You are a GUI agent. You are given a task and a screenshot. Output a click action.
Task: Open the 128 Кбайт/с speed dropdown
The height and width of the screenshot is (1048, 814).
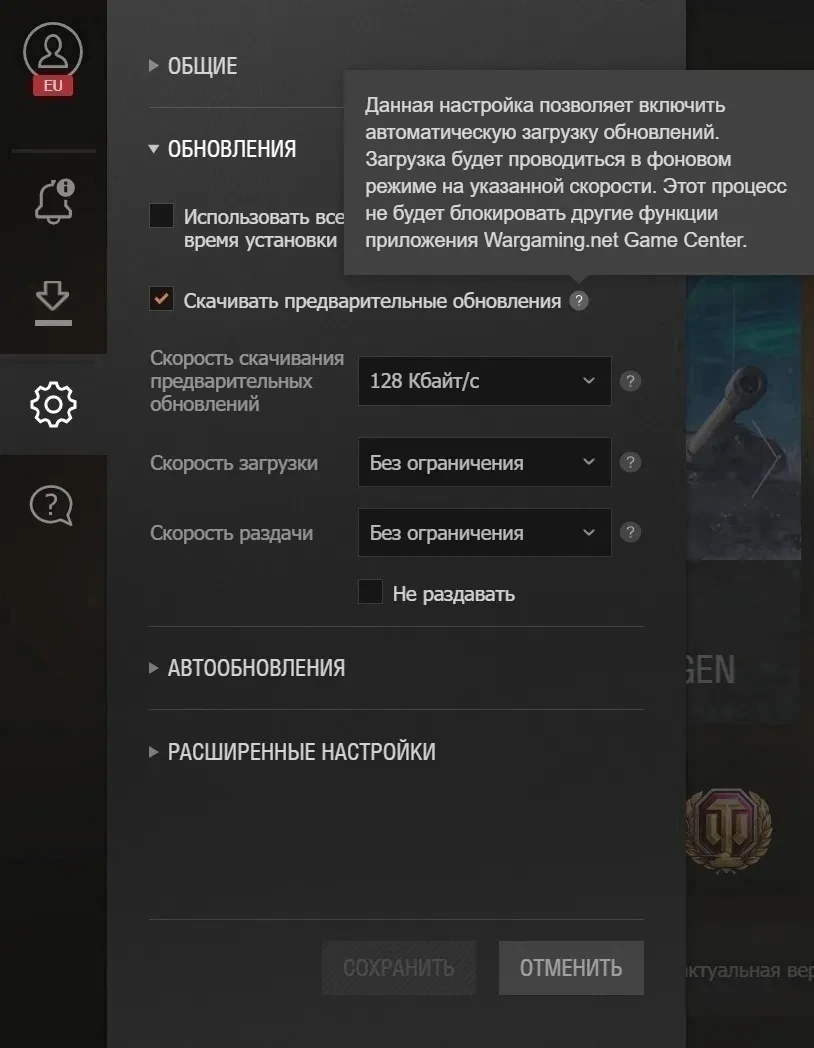(484, 381)
